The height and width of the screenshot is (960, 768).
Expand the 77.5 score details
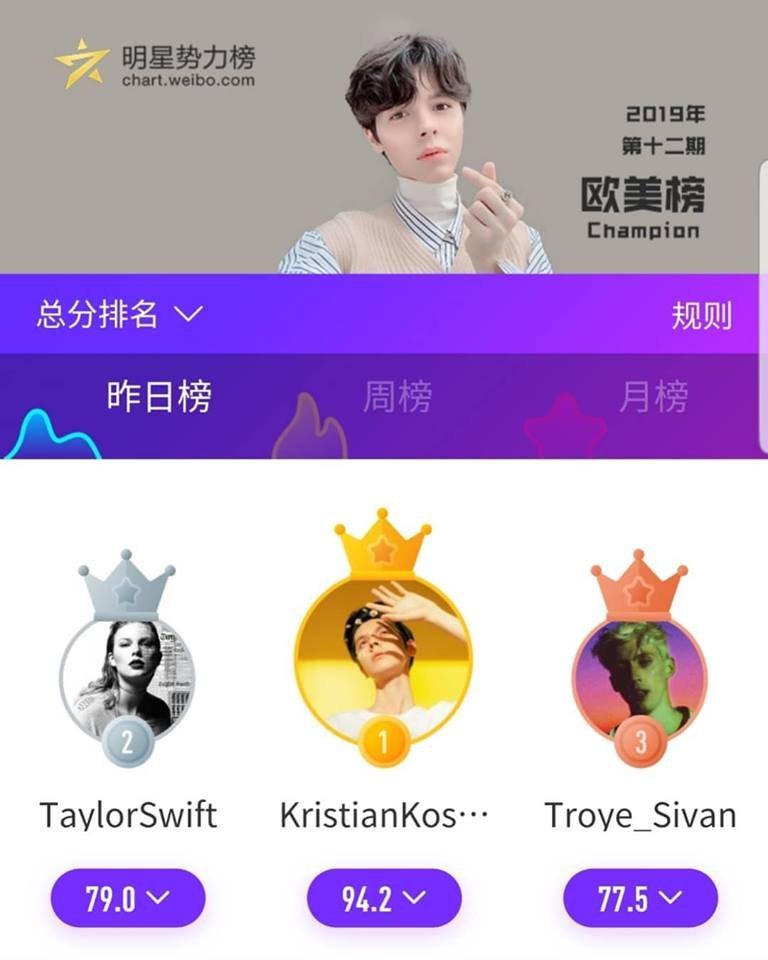640,898
